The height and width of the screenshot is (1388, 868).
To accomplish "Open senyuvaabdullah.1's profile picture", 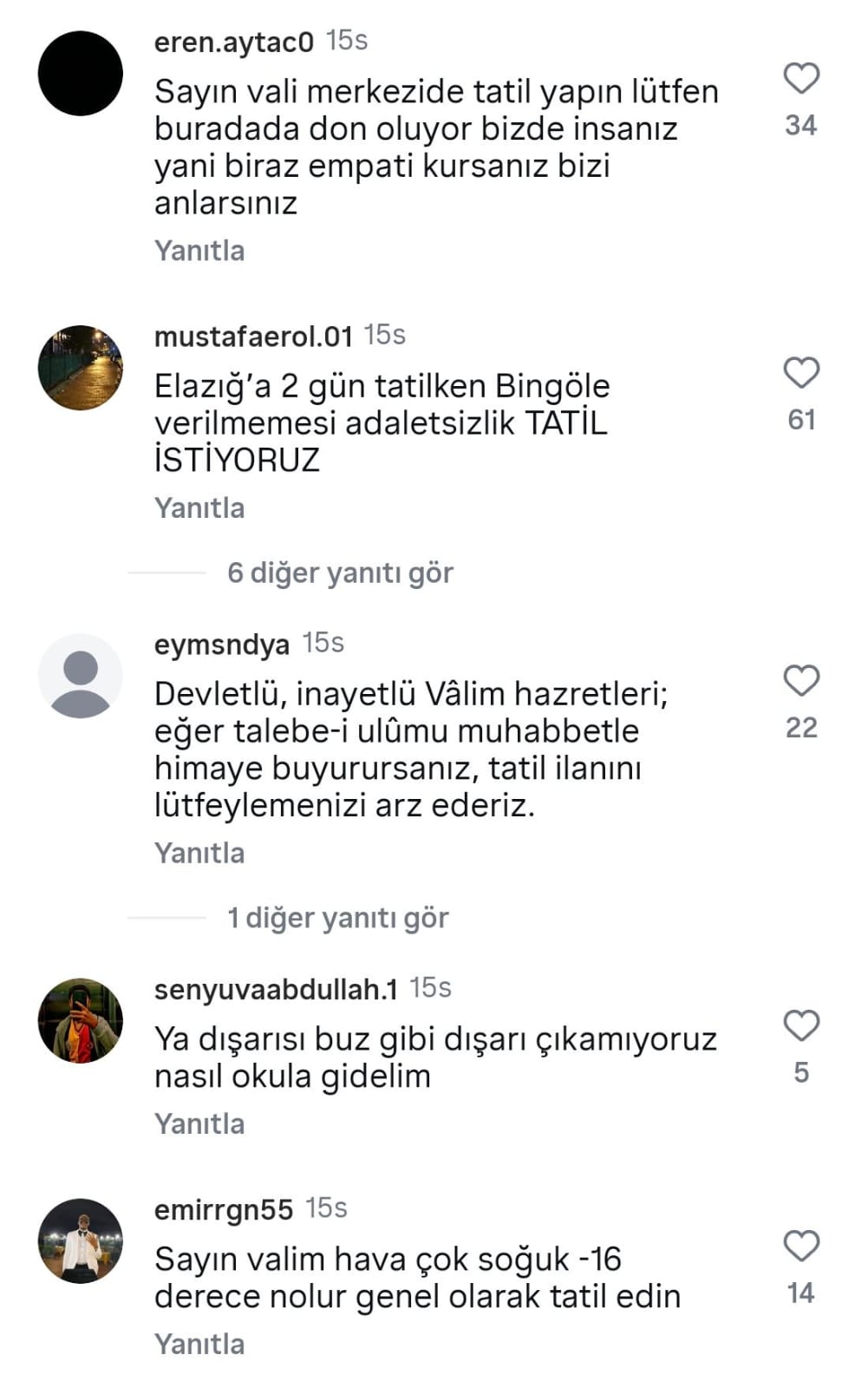I will [x=81, y=1021].
